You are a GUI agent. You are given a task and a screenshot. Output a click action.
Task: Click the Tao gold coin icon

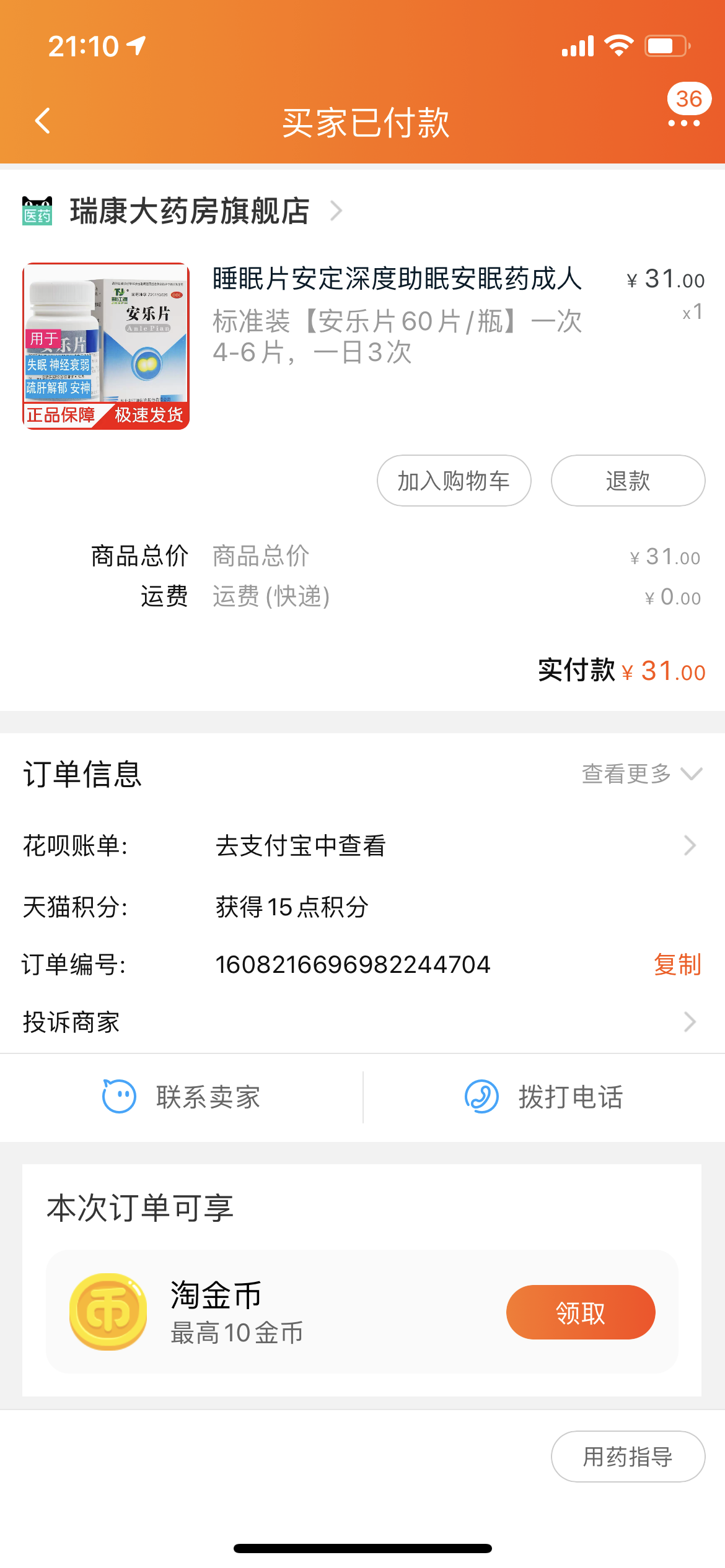tap(109, 1312)
